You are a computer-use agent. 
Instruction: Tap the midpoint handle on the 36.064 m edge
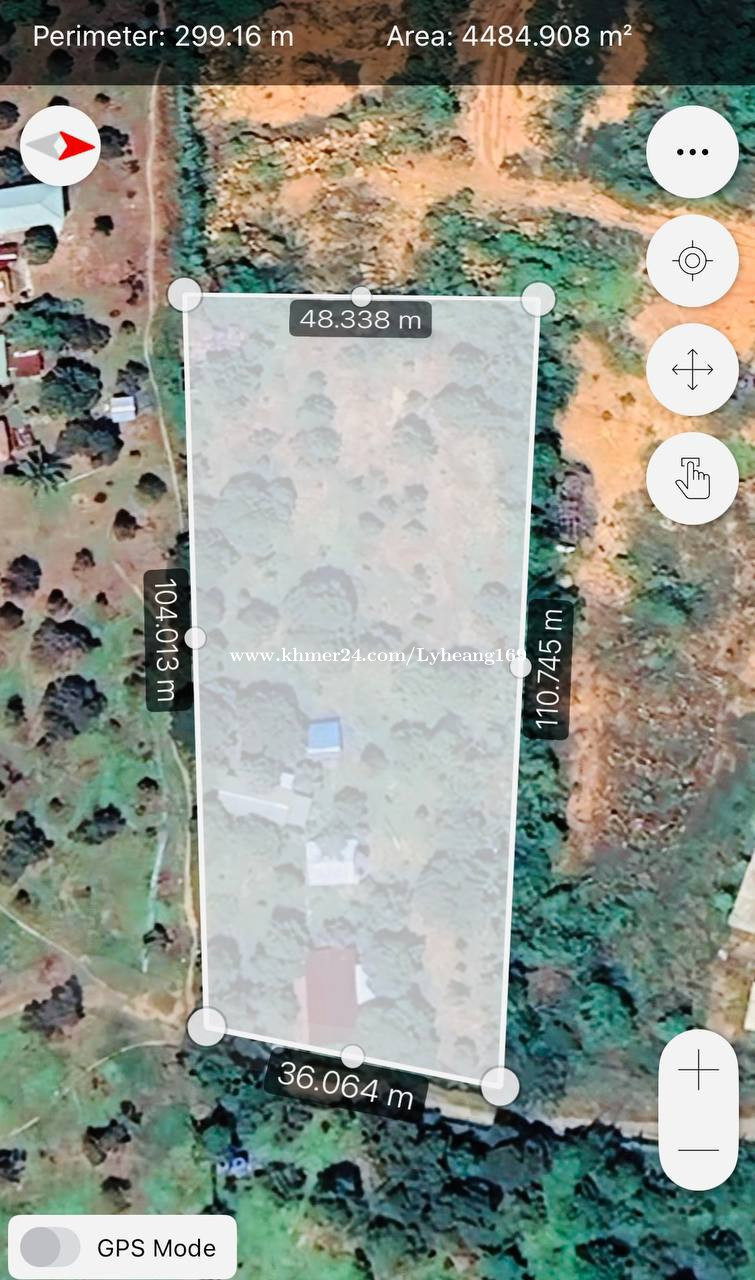[x=352, y=1056]
